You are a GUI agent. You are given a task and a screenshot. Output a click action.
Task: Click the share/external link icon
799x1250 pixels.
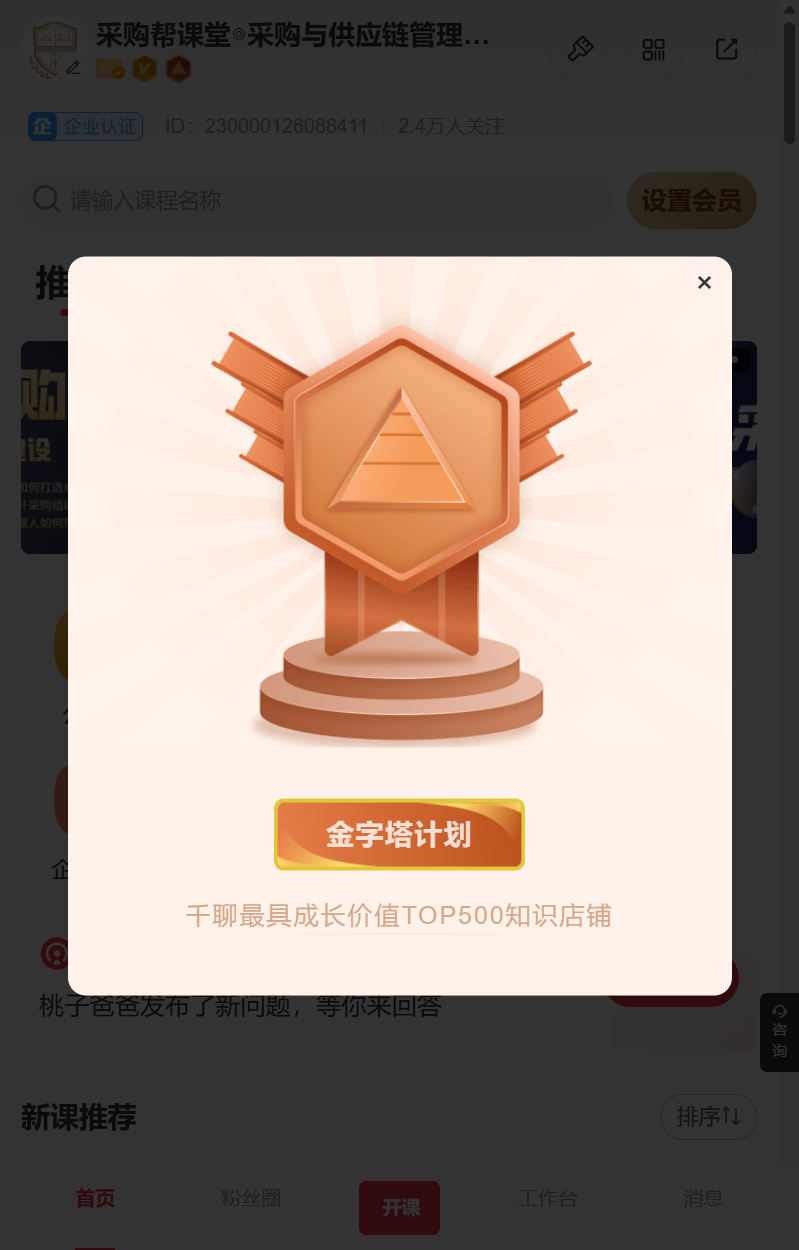(x=726, y=49)
